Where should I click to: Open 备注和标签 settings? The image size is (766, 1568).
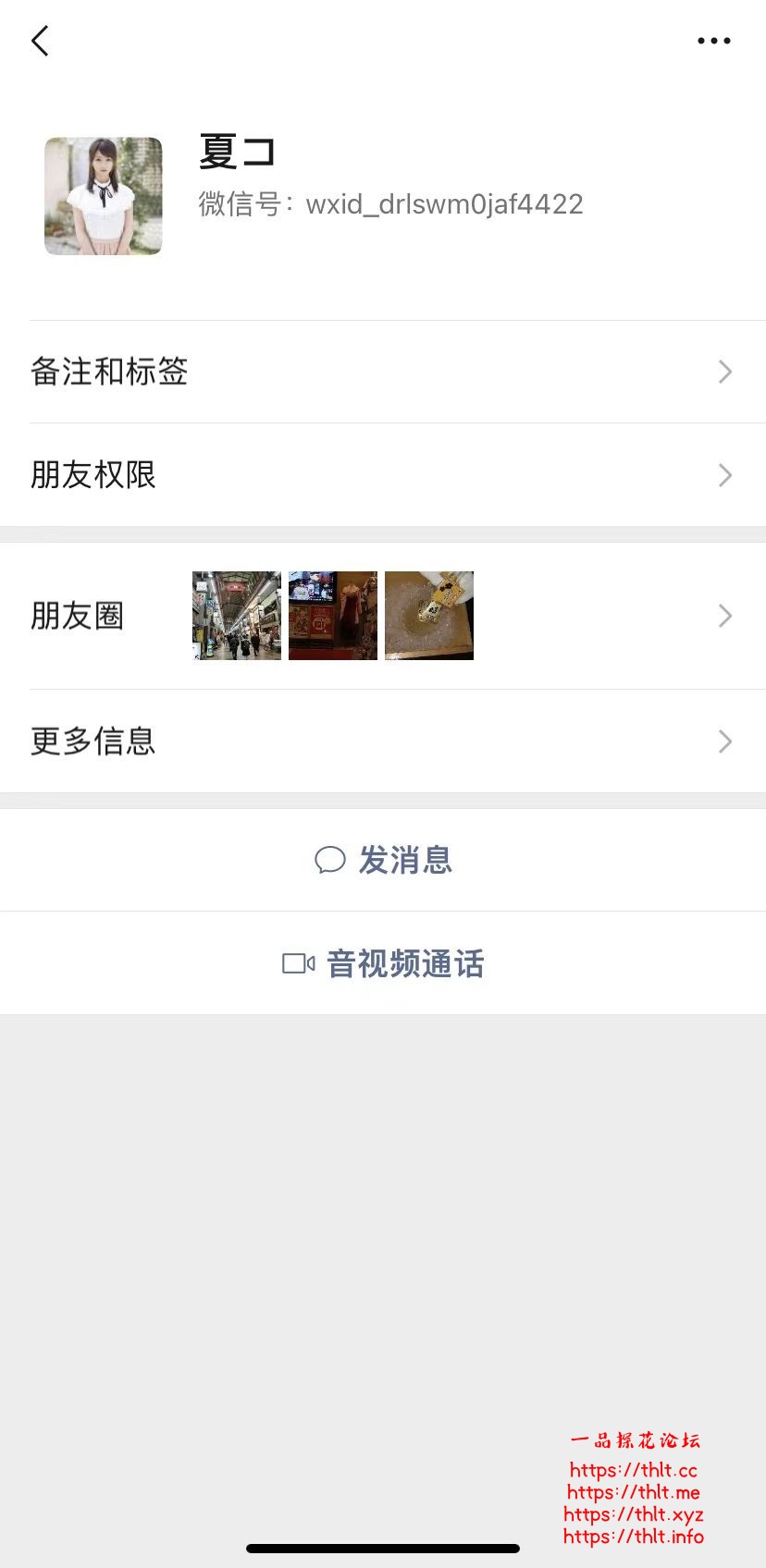click(383, 372)
